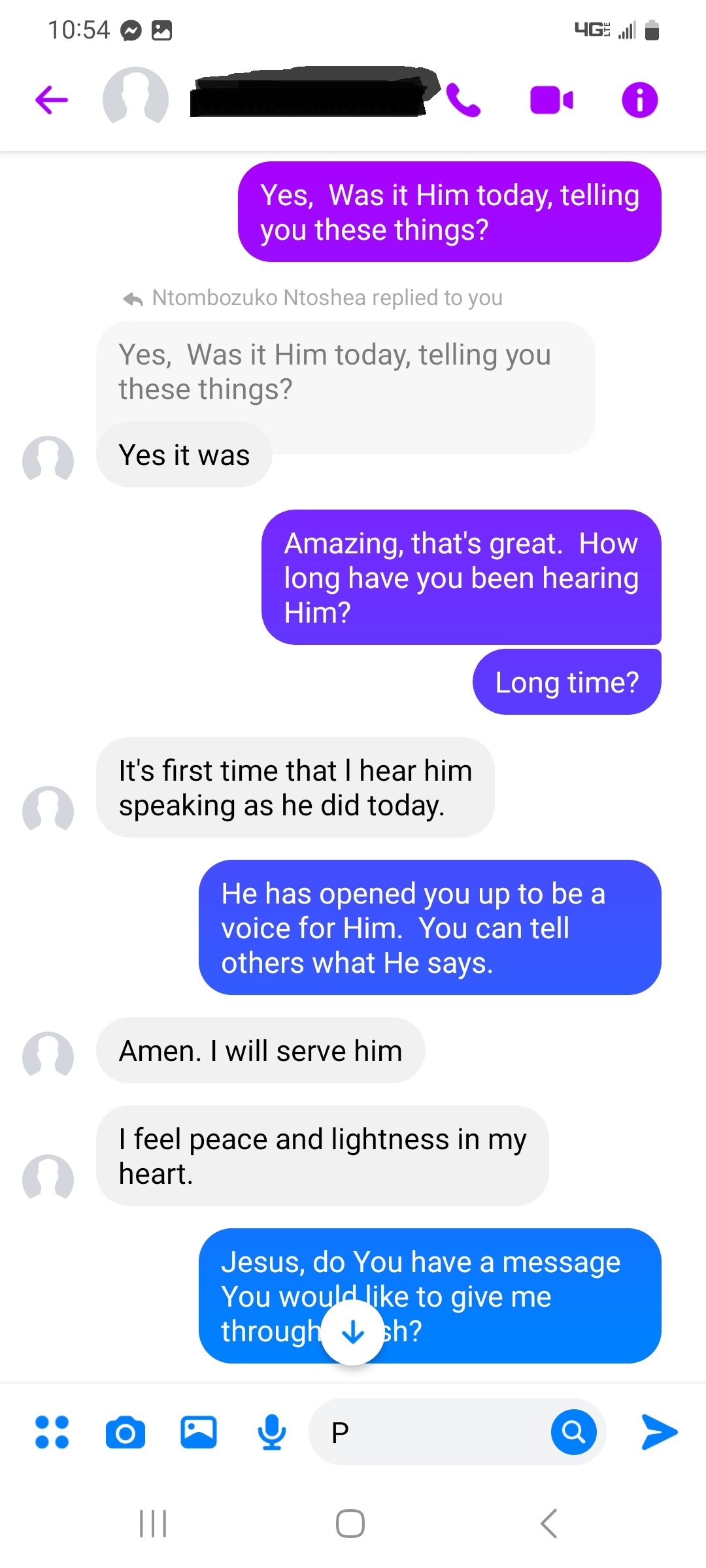Image resolution: width=706 pixels, height=1568 pixels.
Task: Jump to latest messages with down arrow
Action: (352, 1333)
